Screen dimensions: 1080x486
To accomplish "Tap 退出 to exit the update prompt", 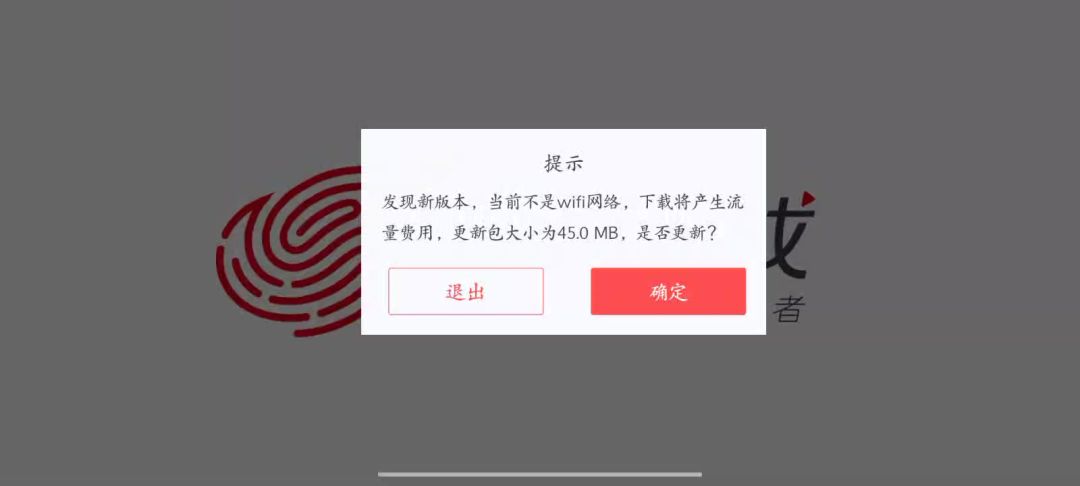I will pyautogui.click(x=466, y=292).
